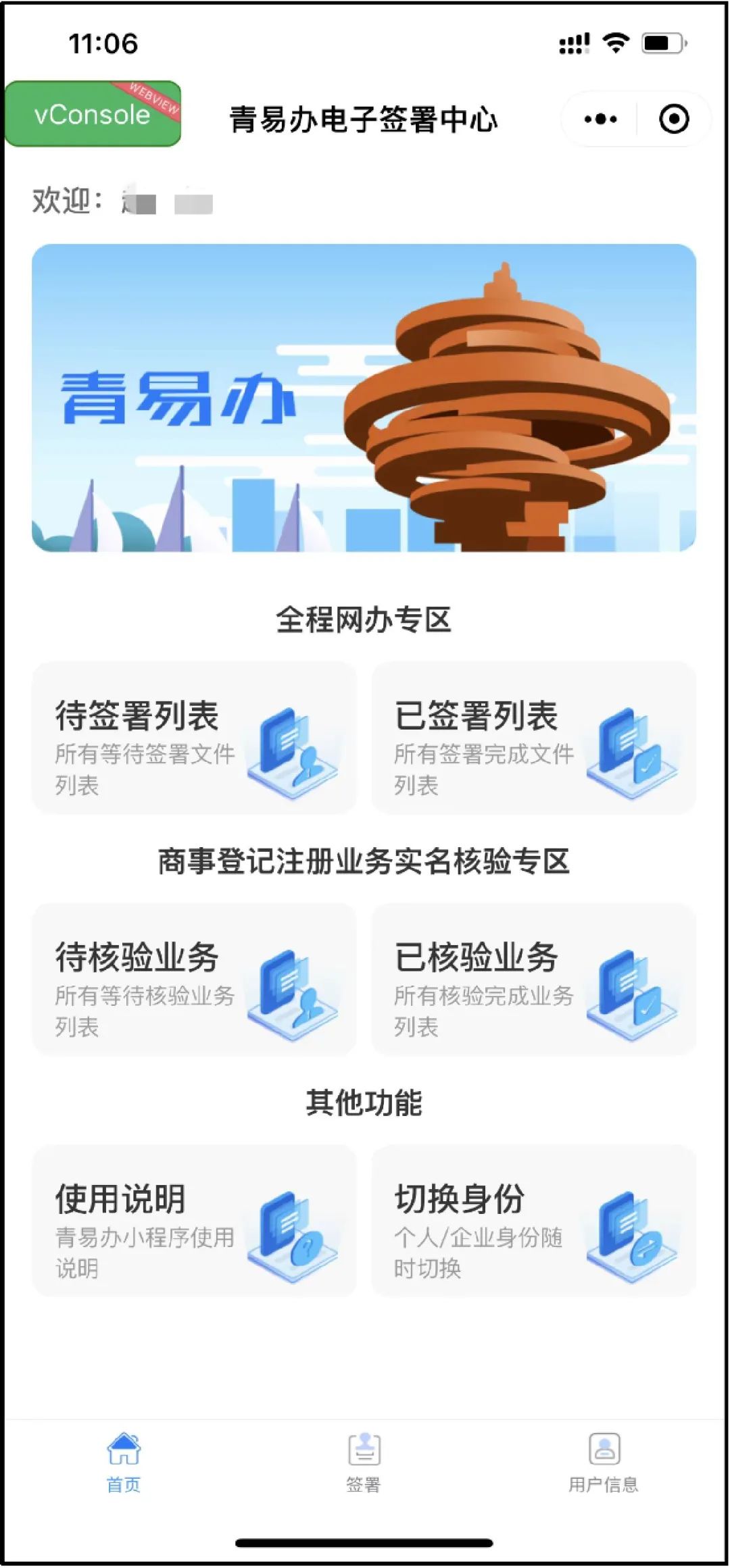The image size is (730, 1568).
Task: Open the mini program's three-dot menu
Action: point(600,120)
